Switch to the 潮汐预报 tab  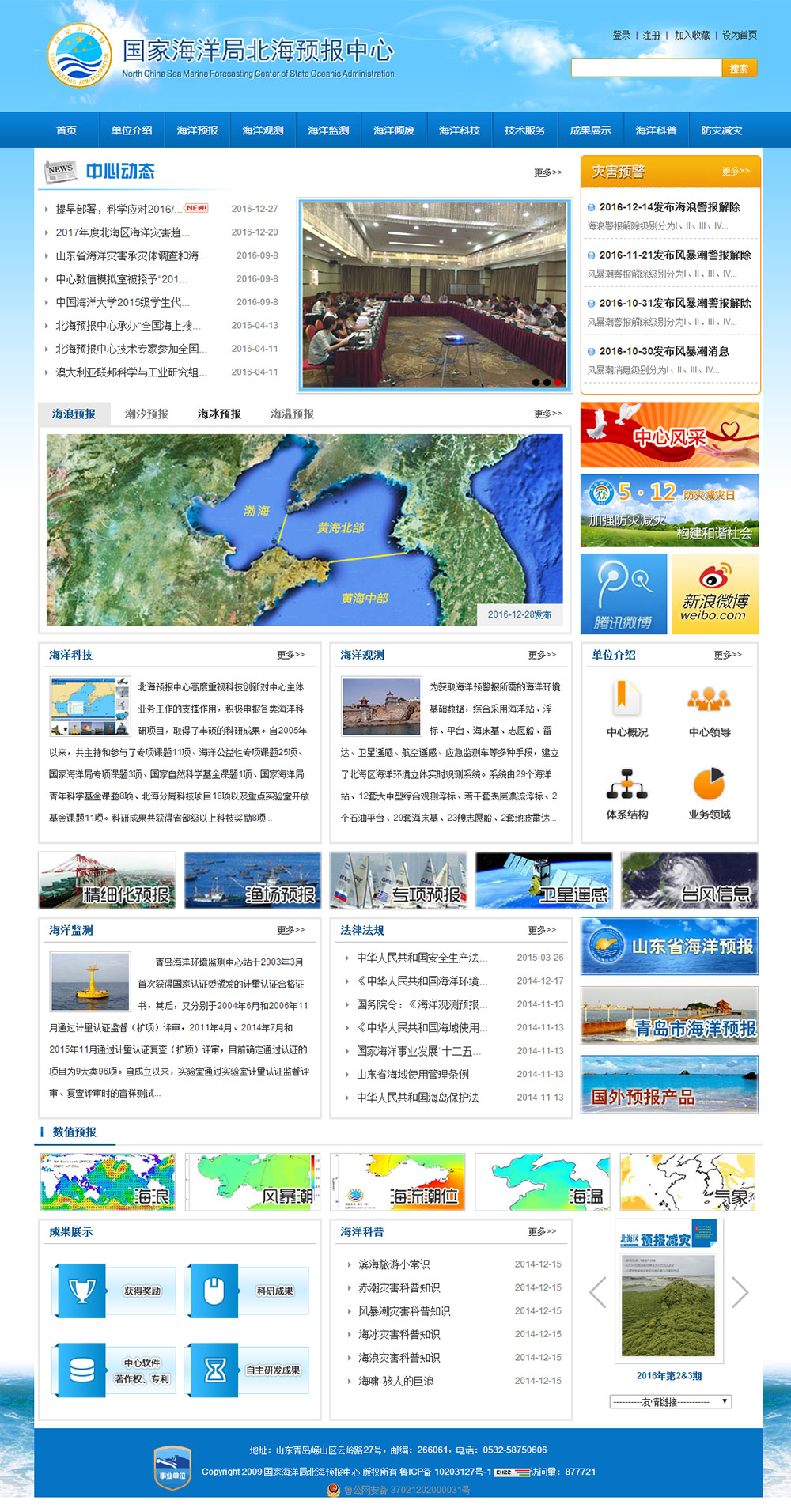point(146,414)
